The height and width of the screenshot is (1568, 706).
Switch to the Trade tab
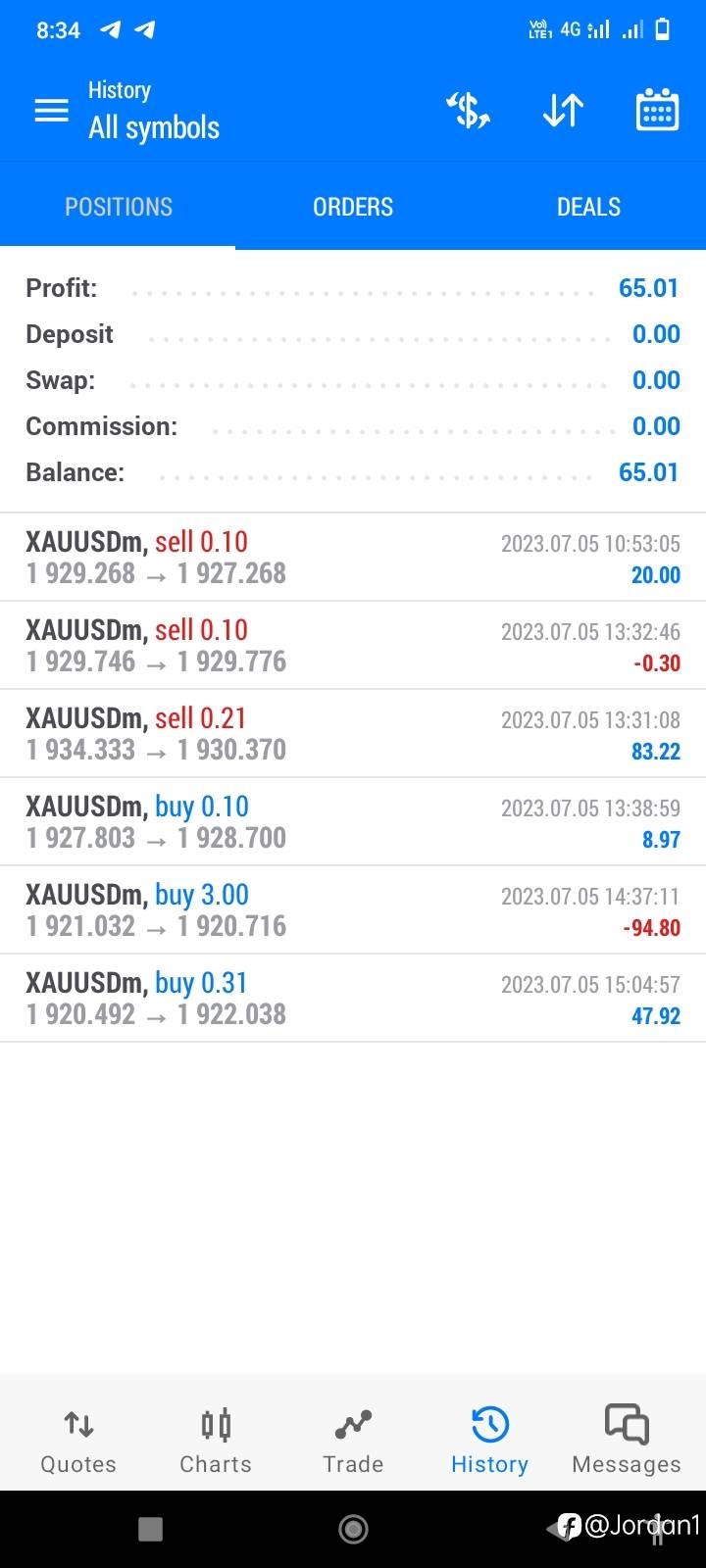point(353,1441)
